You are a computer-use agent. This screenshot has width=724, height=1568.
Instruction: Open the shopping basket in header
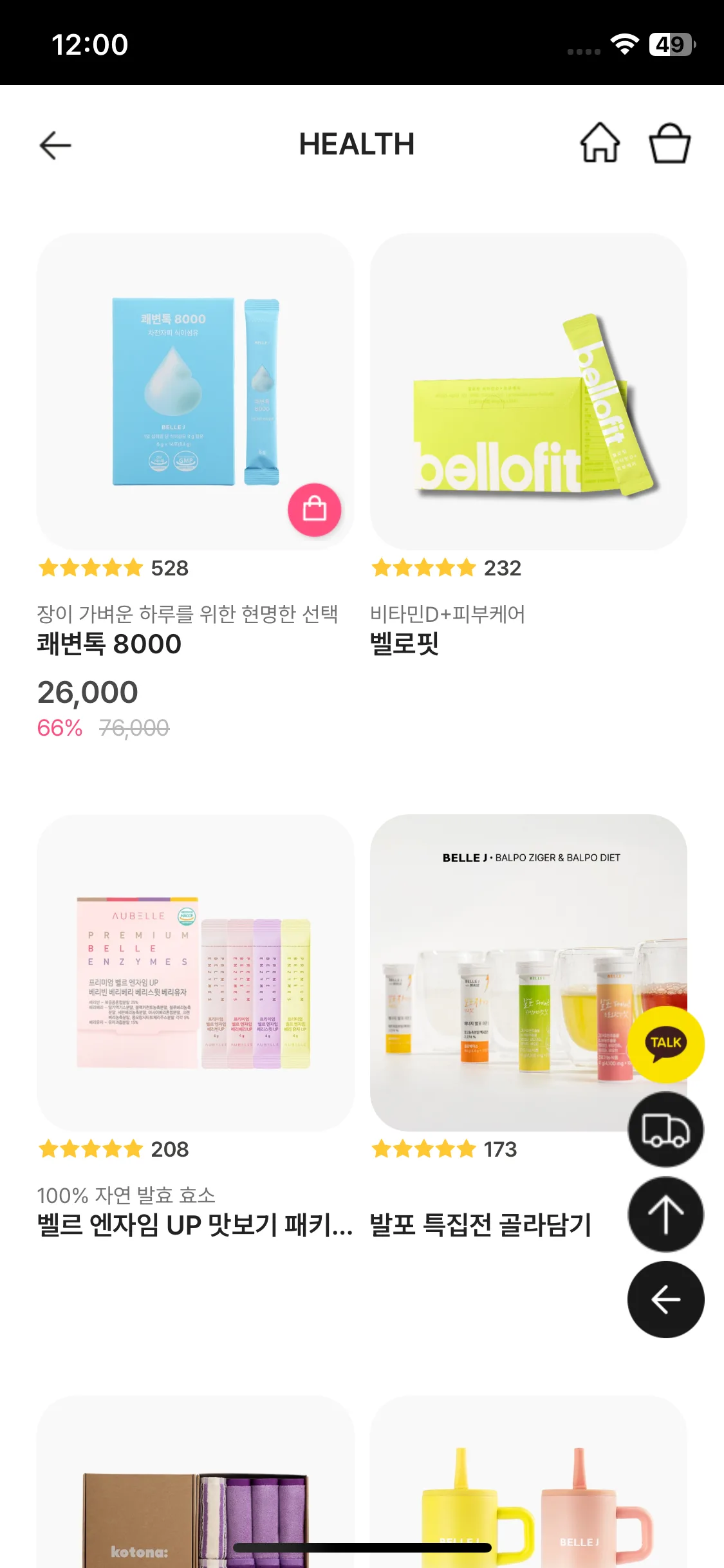[669, 143]
